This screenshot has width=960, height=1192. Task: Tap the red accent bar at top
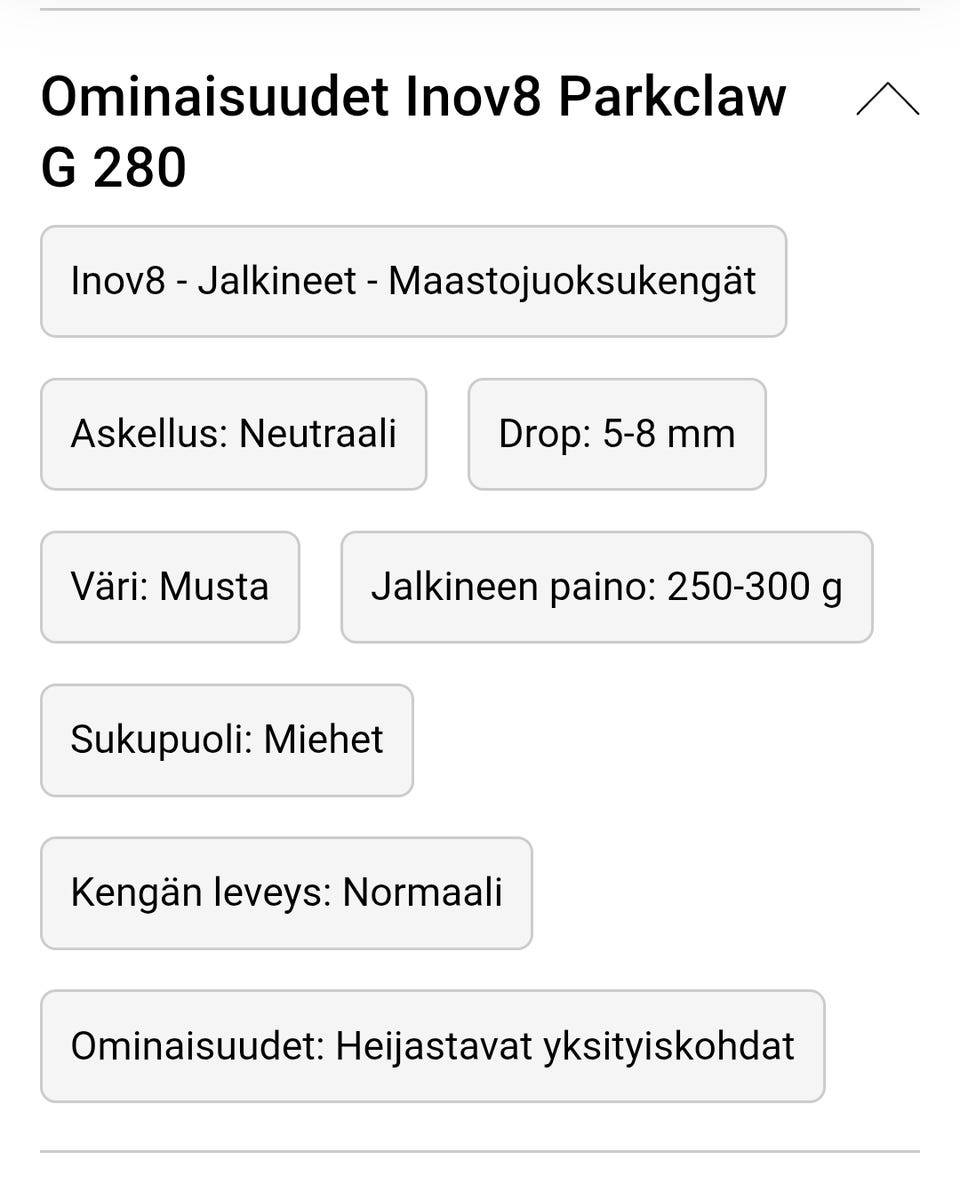click(480, 8)
